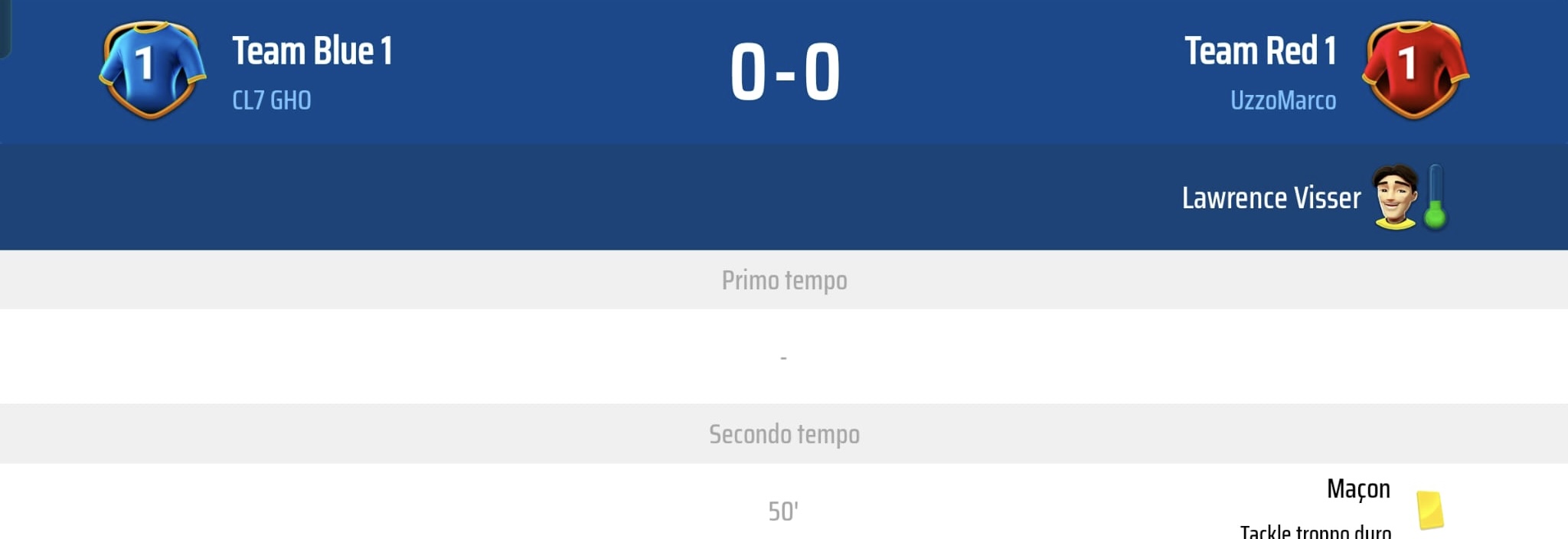View referee Lawrence Visser's details
The image size is (1568, 539).
[1271, 198]
